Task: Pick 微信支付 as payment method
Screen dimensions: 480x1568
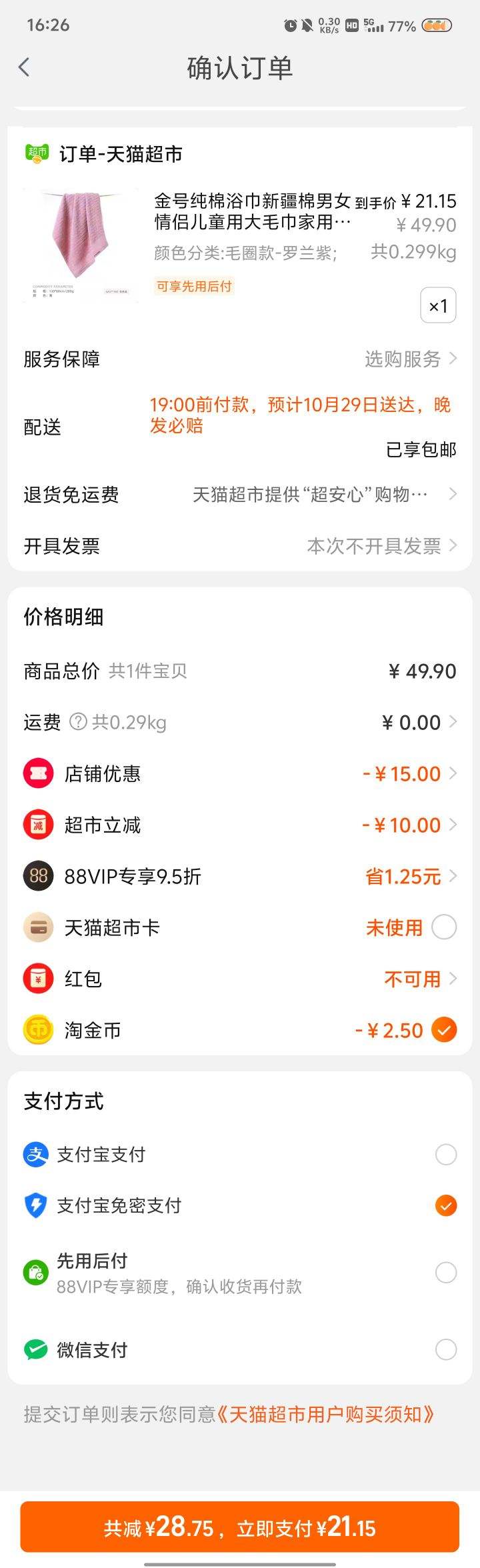Action: 445,1350
